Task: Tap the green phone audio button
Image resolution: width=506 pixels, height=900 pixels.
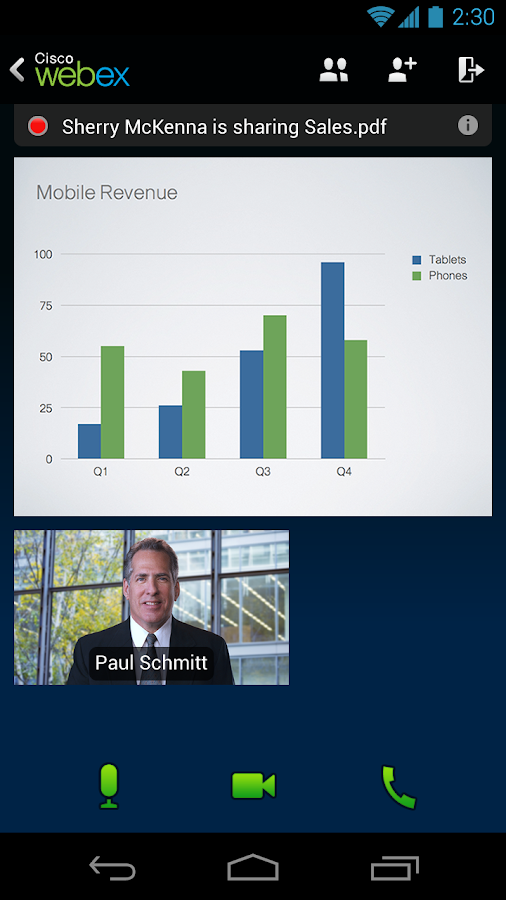Action: pyautogui.click(x=398, y=787)
